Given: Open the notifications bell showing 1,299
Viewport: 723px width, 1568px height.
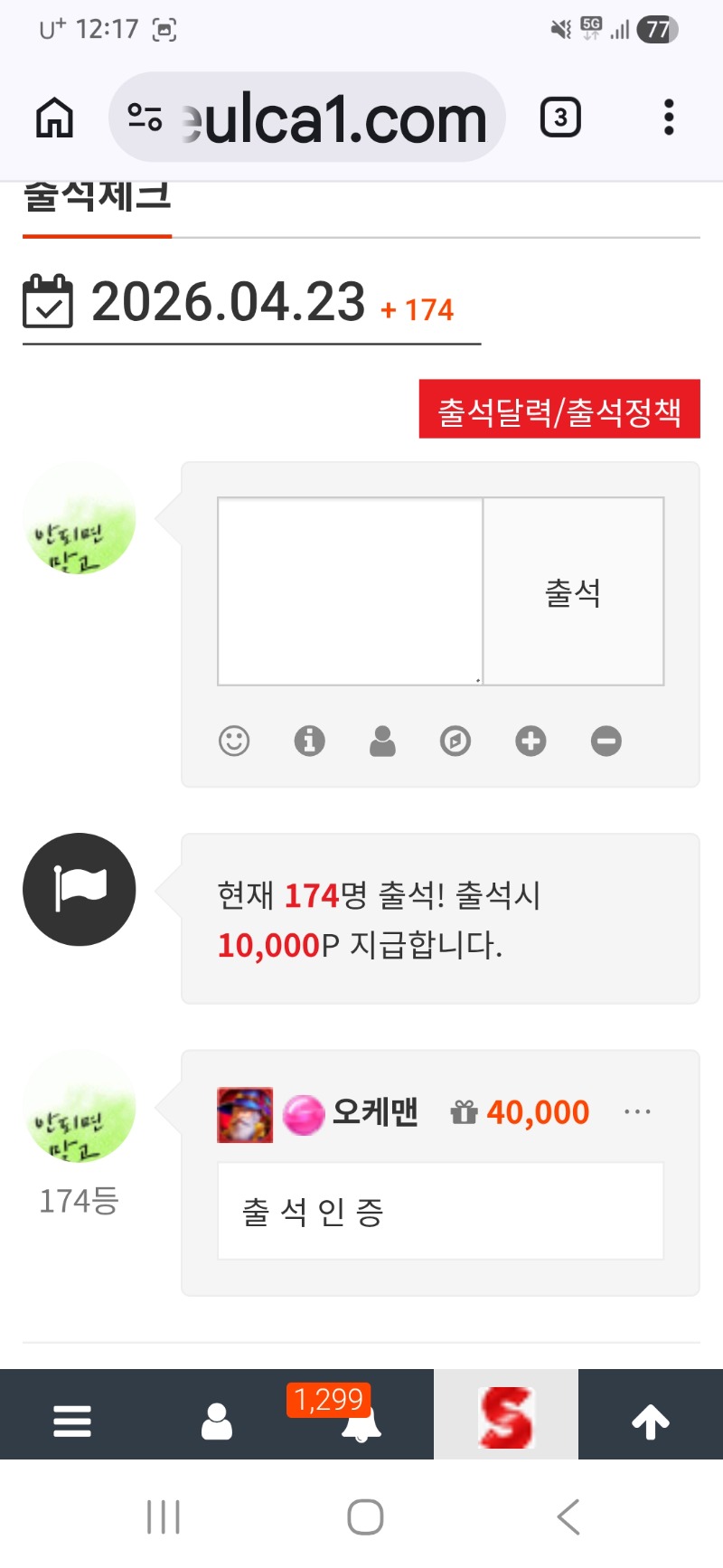Looking at the screenshot, I should (361, 1422).
